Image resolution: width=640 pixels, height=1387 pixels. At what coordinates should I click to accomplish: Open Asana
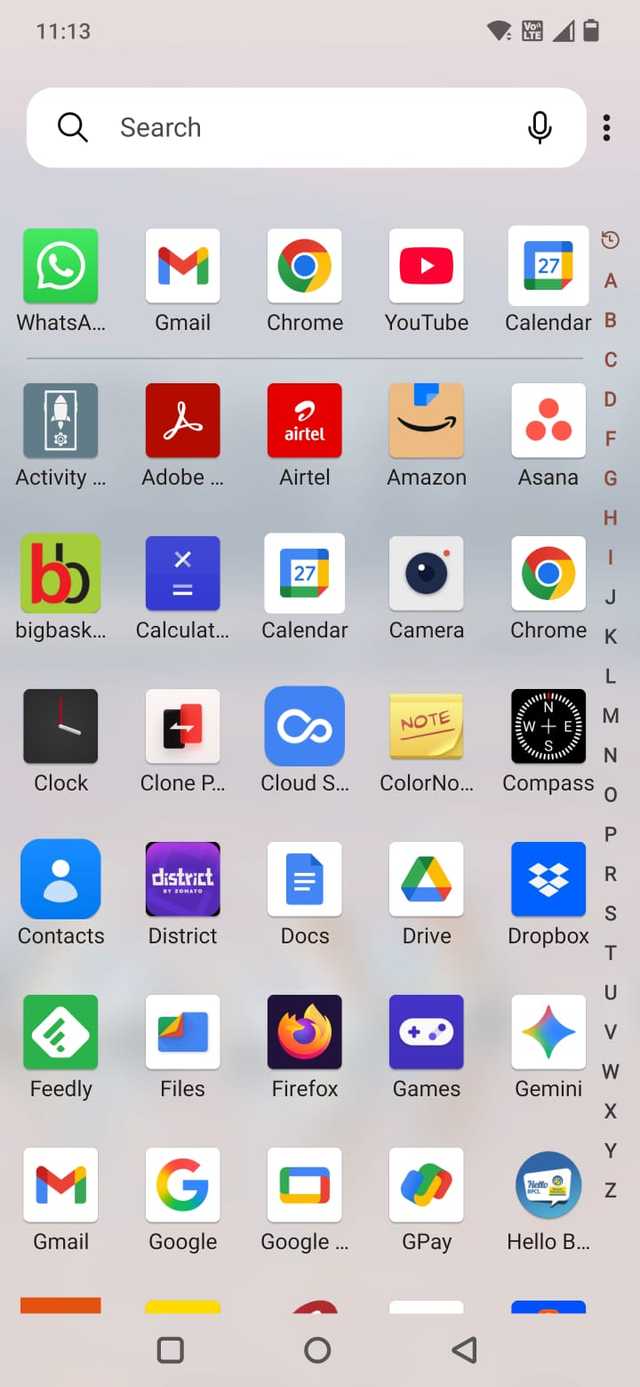tap(548, 420)
